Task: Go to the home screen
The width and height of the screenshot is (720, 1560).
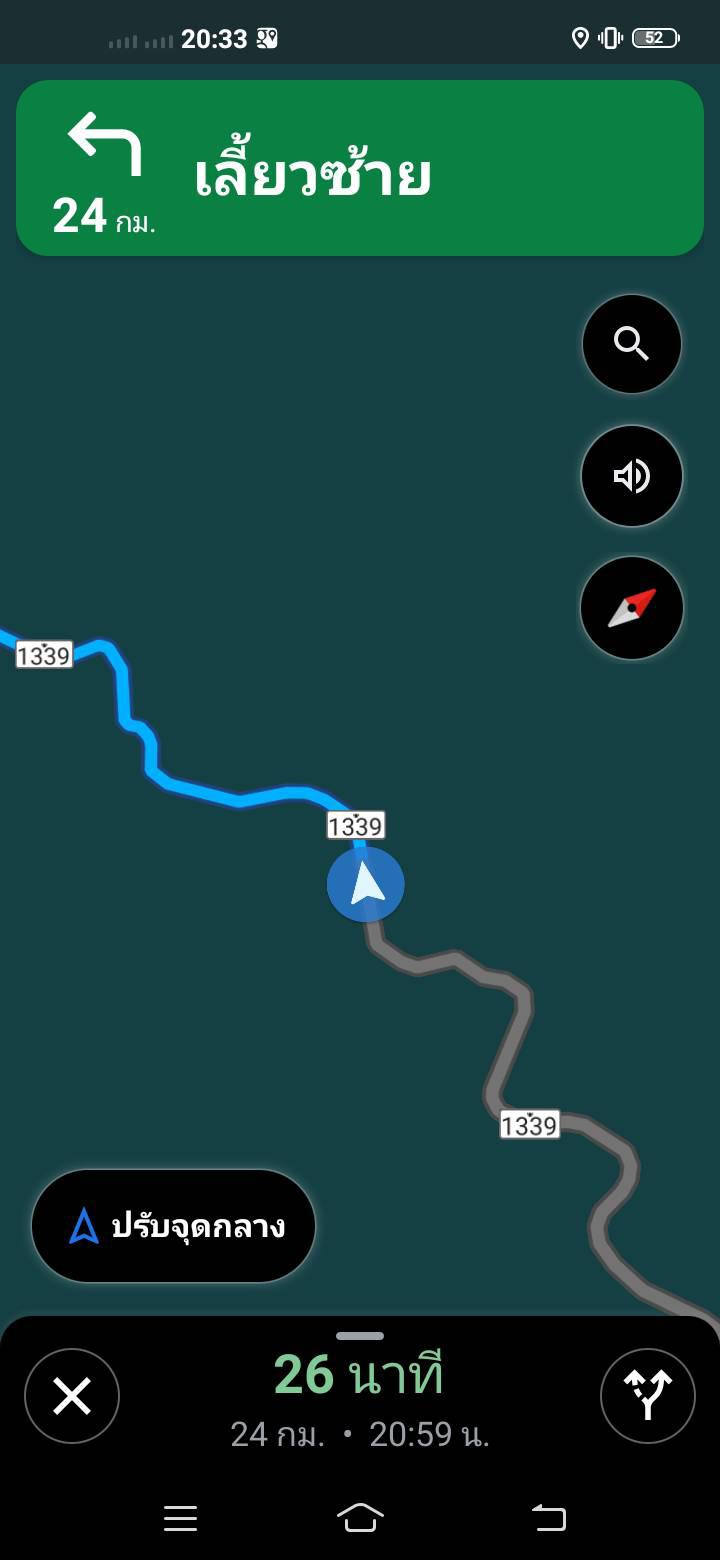Action: [x=360, y=1518]
